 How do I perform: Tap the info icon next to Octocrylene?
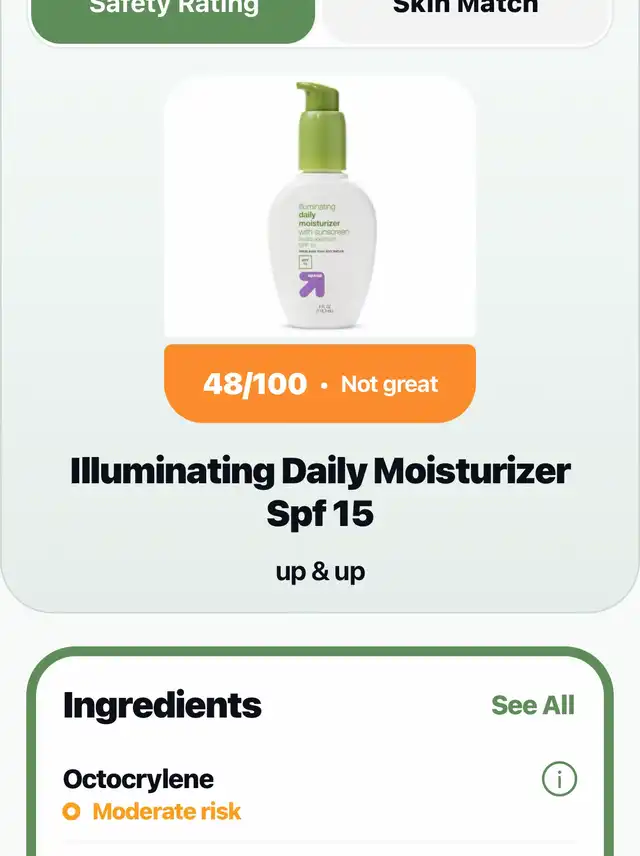(x=559, y=779)
